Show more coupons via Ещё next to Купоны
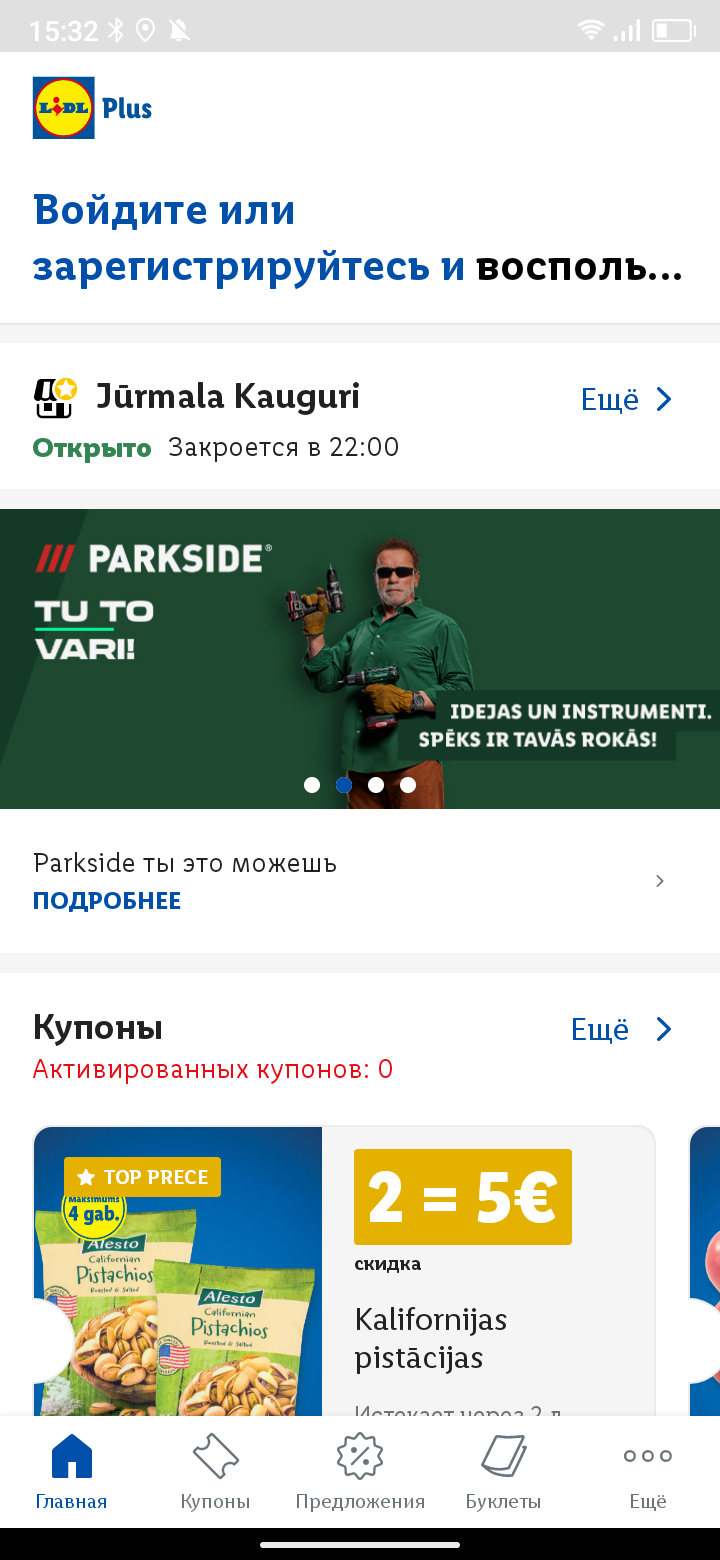720x1560 pixels. click(x=621, y=1029)
